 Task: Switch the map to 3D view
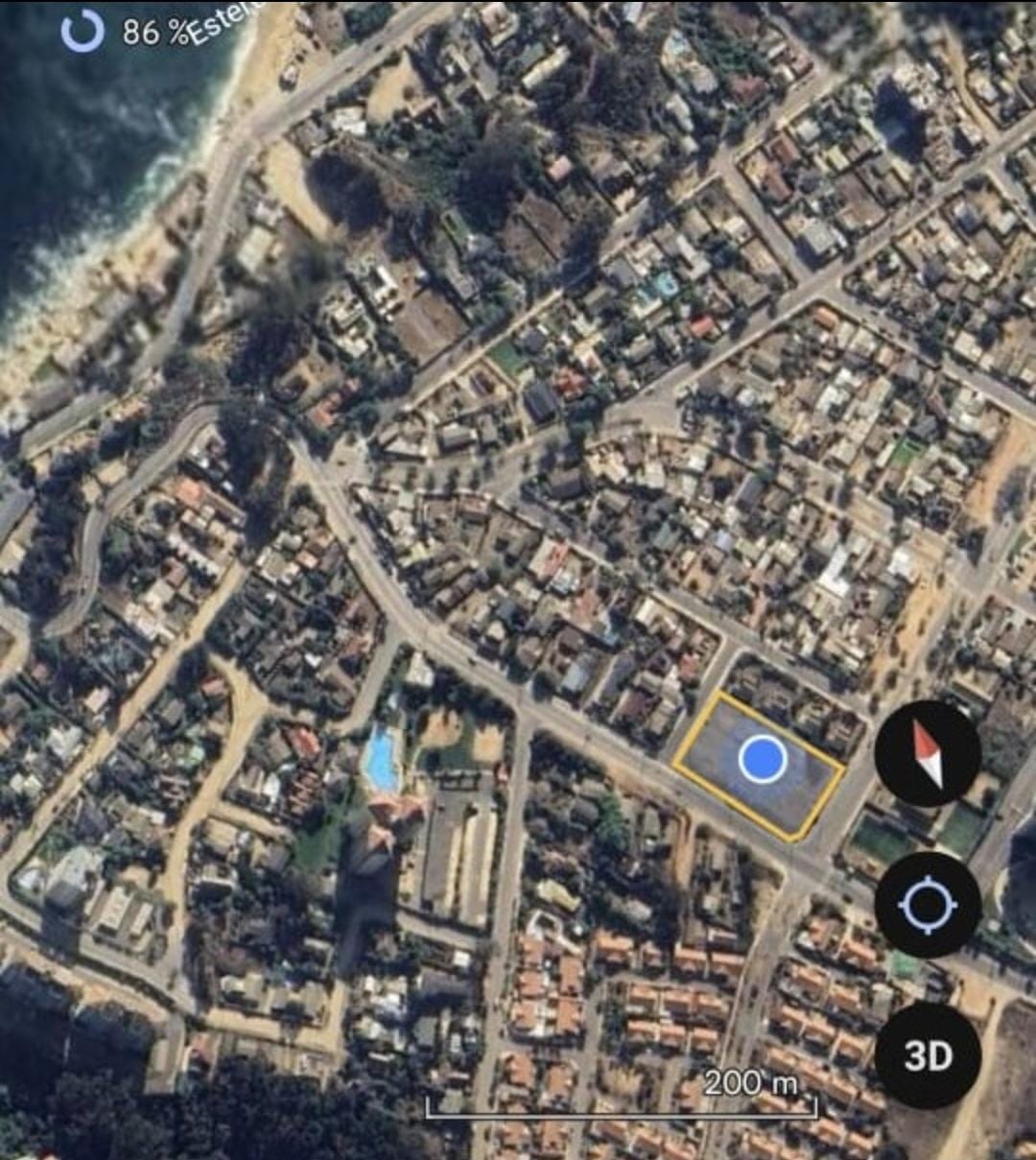(x=927, y=1055)
